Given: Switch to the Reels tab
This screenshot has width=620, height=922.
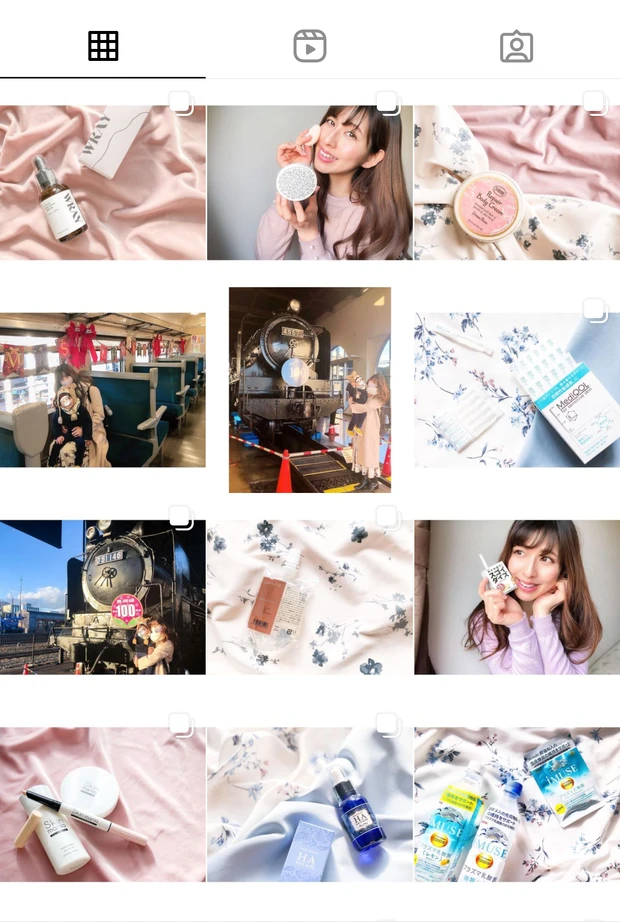Looking at the screenshot, I should pos(310,46).
